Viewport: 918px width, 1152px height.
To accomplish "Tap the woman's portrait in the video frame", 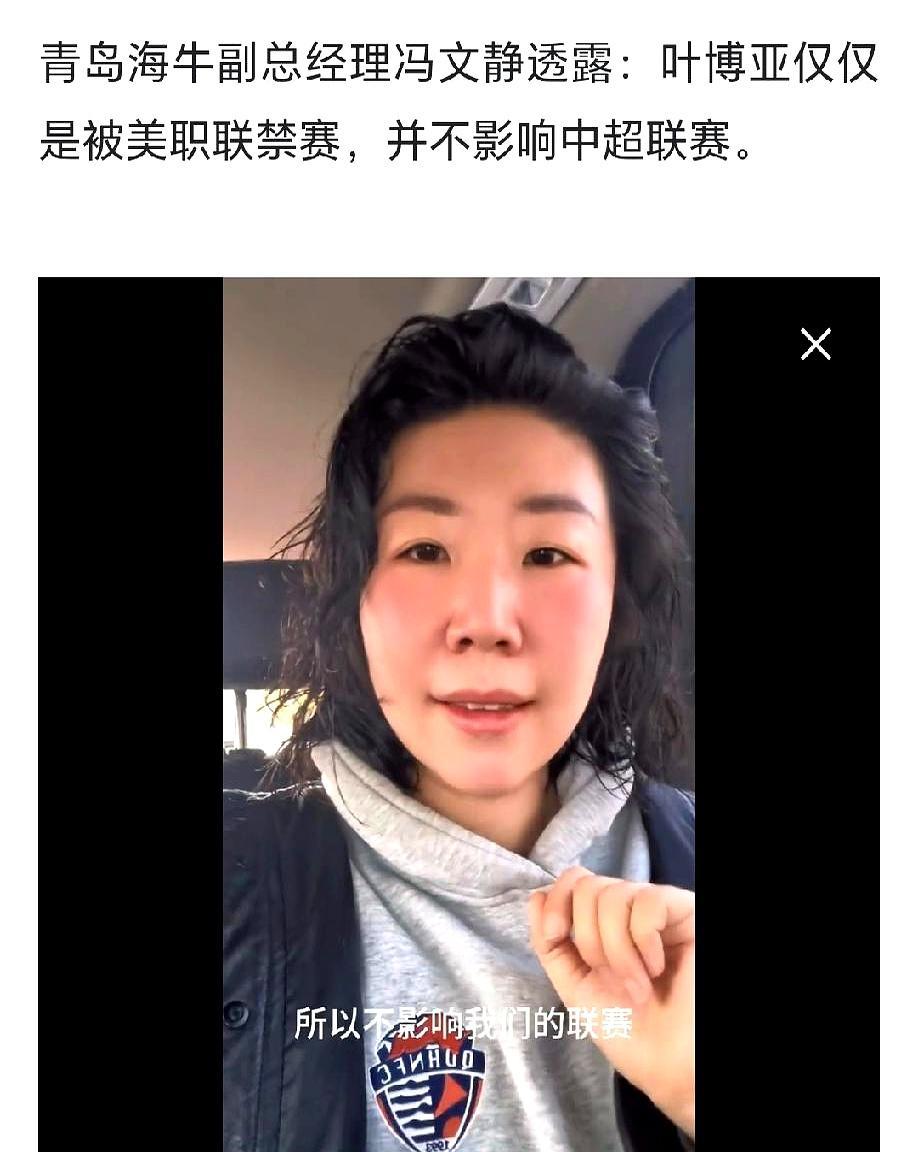I will pyautogui.click(x=480, y=600).
